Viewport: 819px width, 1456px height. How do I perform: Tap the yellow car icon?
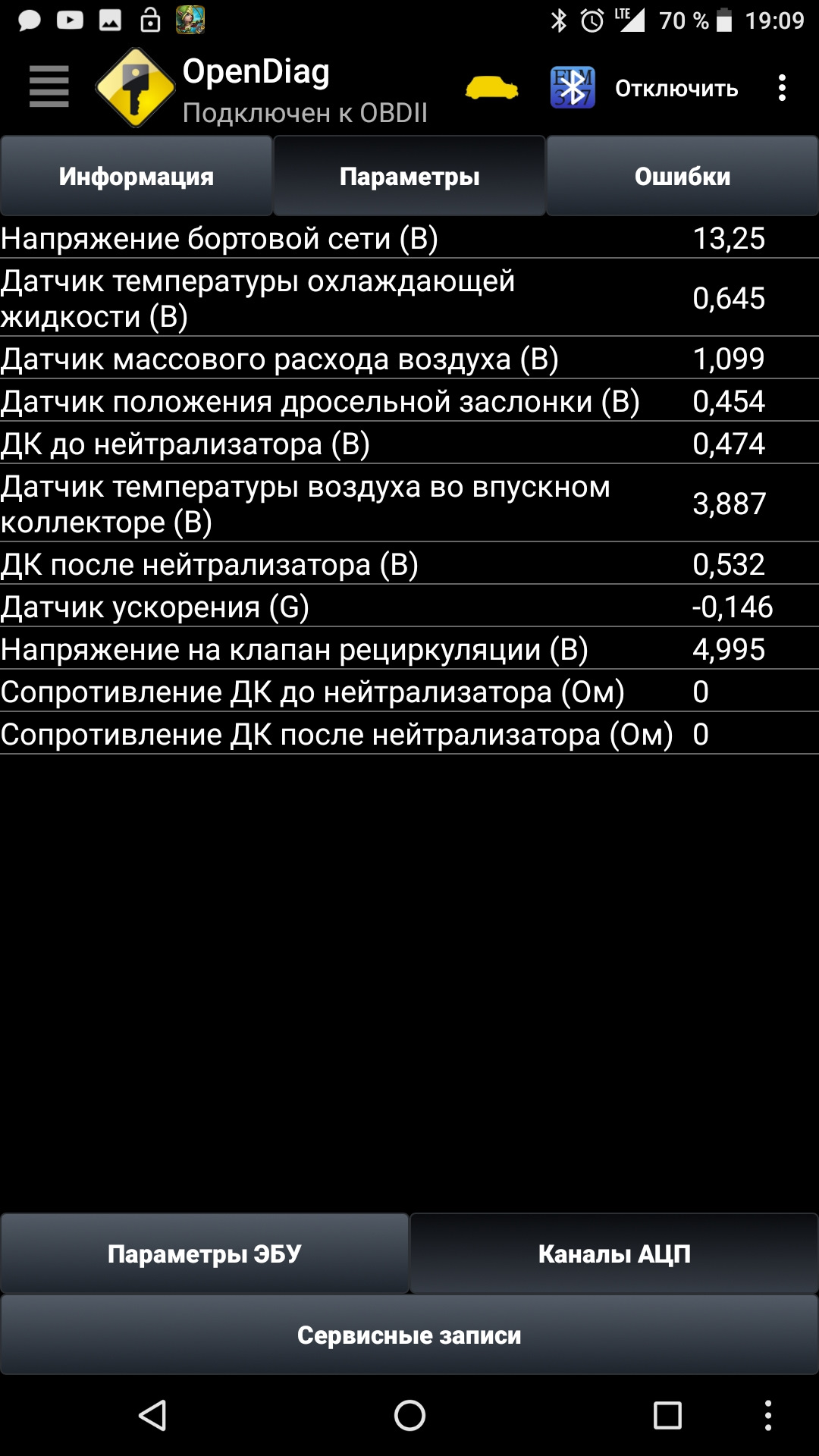(491, 88)
